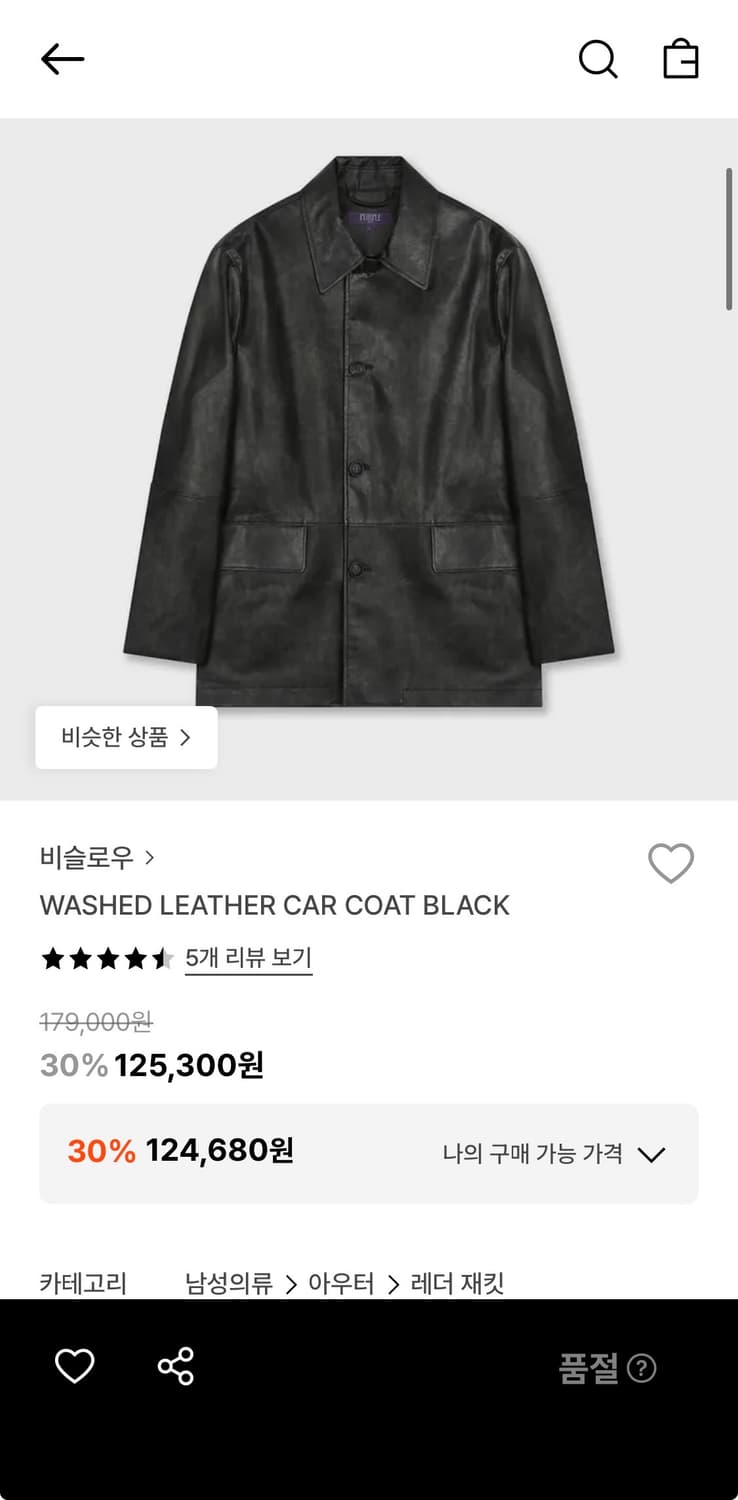Image resolution: width=738 pixels, height=1500 pixels.
Task: Tap the leather jacket product photo
Action: click(x=369, y=440)
